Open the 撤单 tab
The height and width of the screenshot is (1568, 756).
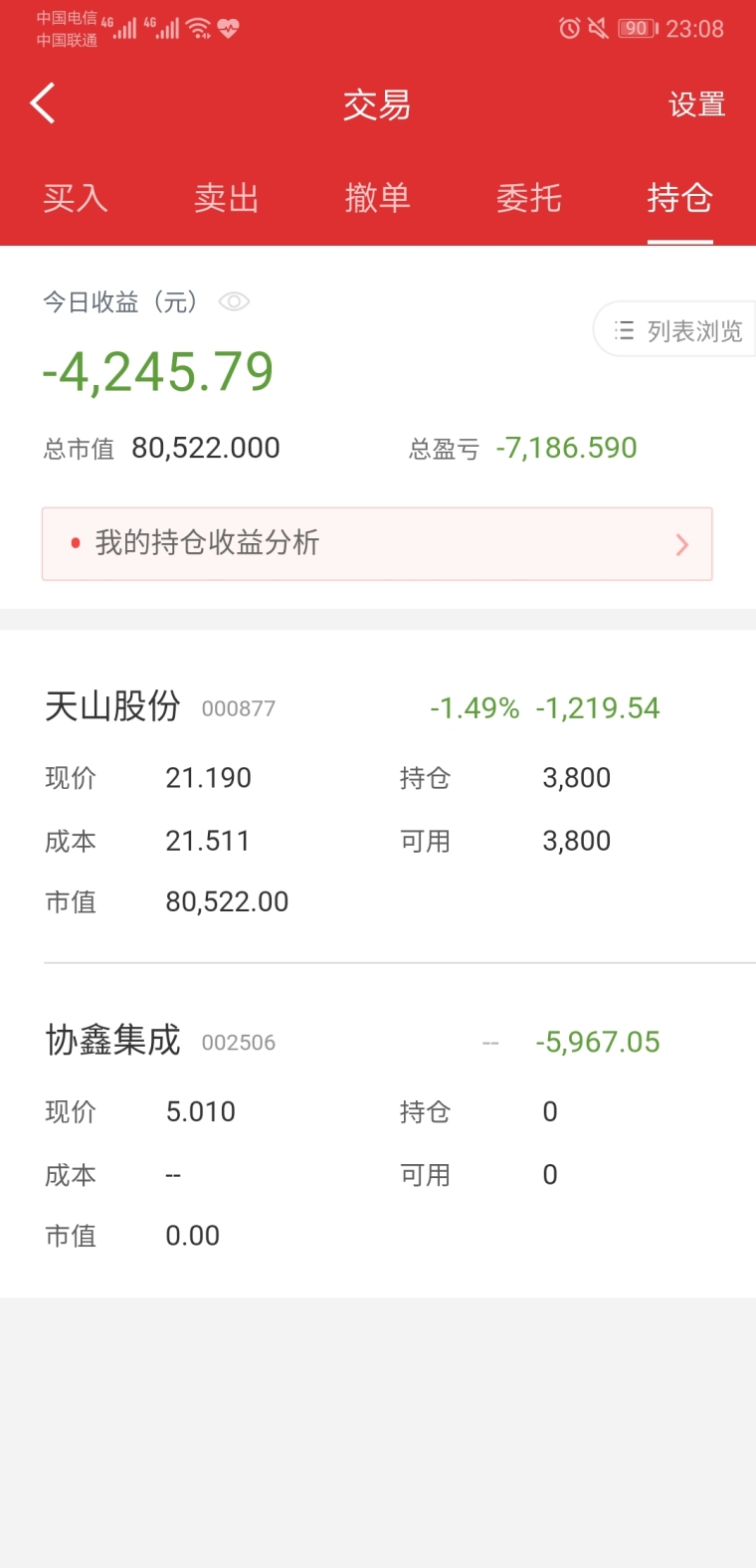[x=378, y=198]
